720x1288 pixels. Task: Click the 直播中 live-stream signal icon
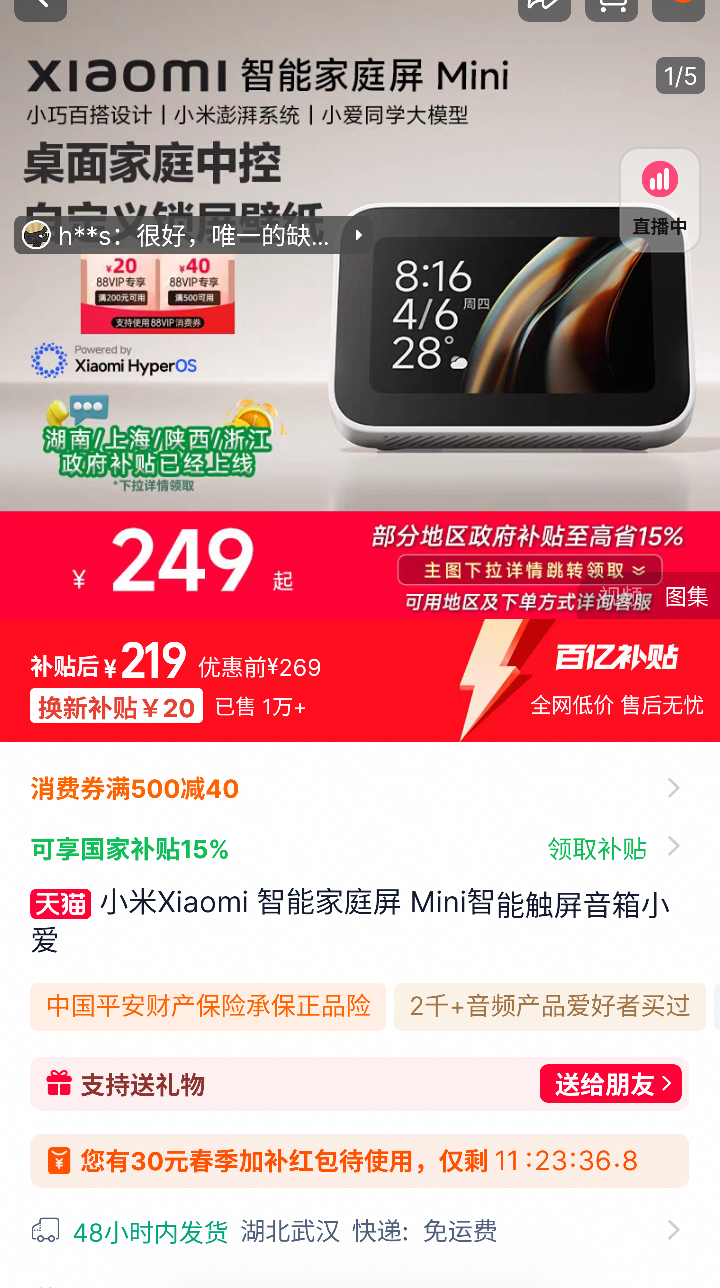pos(659,179)
